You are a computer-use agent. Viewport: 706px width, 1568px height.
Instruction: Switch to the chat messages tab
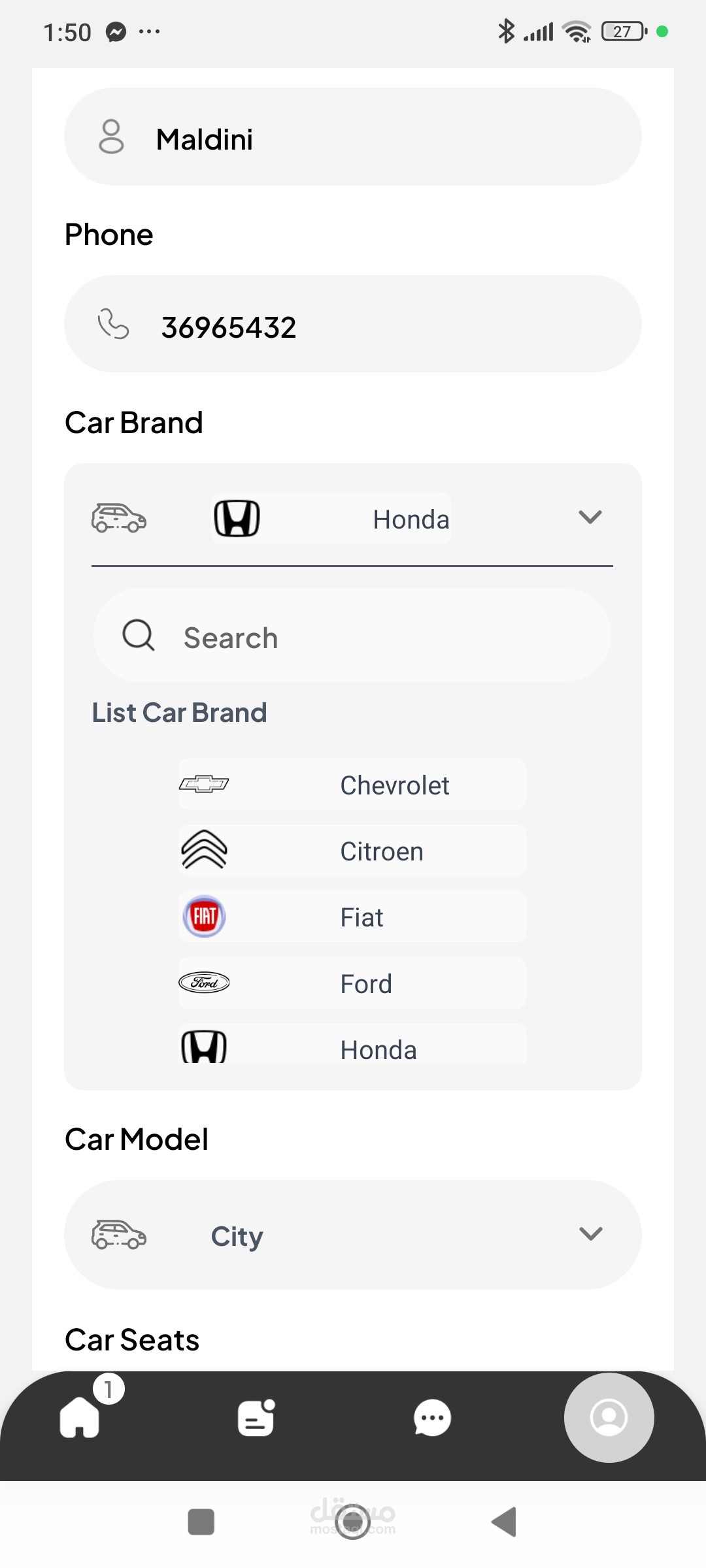pos(432,1418)
